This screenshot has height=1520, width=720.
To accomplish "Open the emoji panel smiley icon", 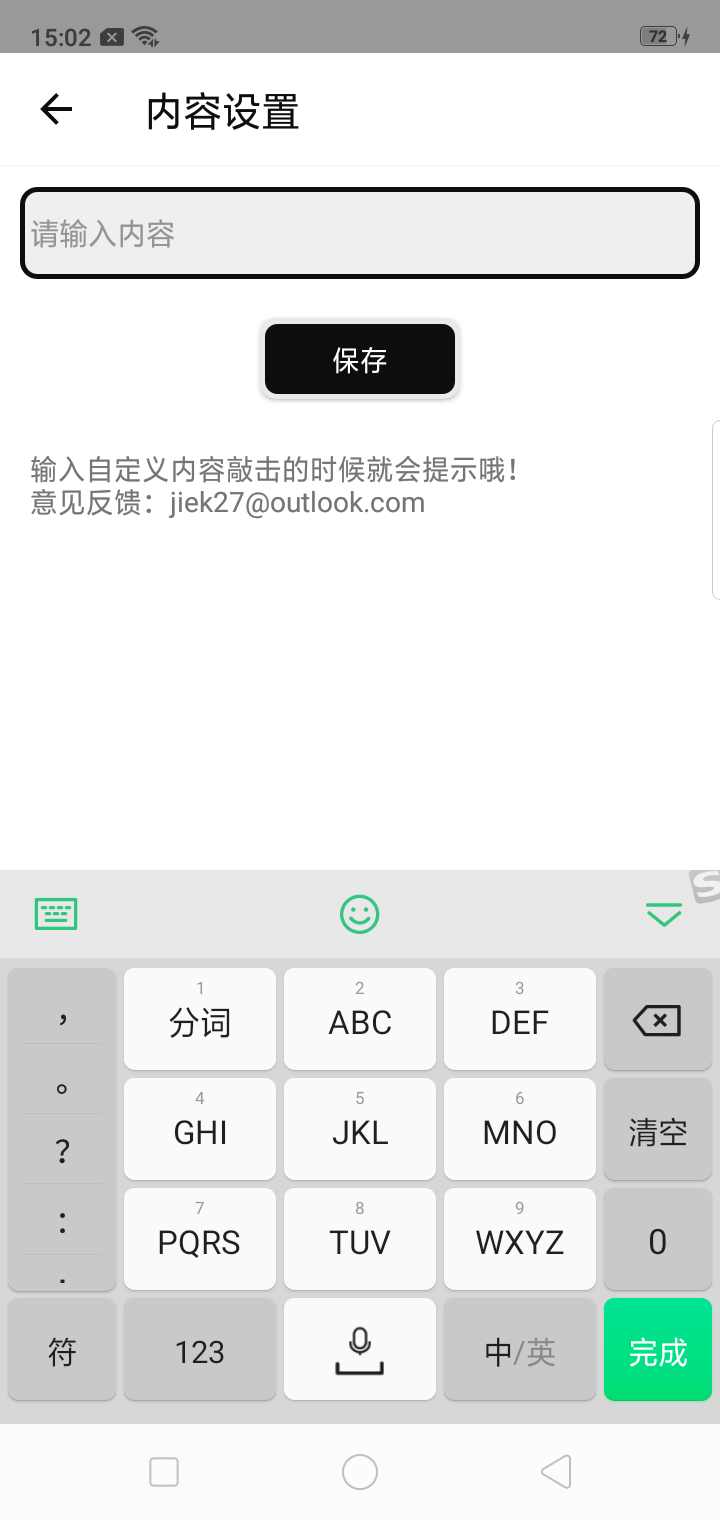I will click(359, 913).
